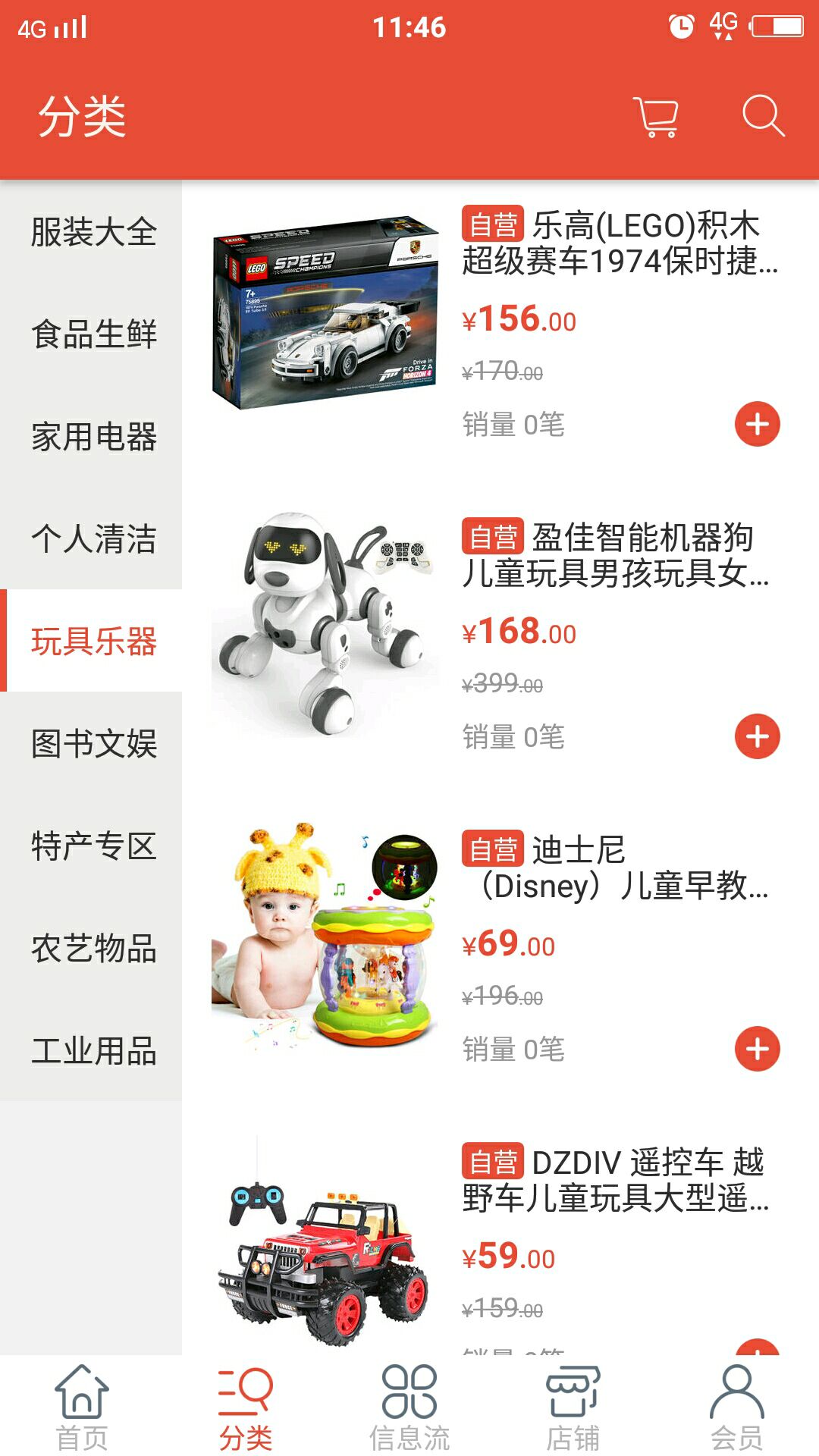Switch to the 店铺 tab
This screenshot has height=1456, width=819.
coord(573,1407)
